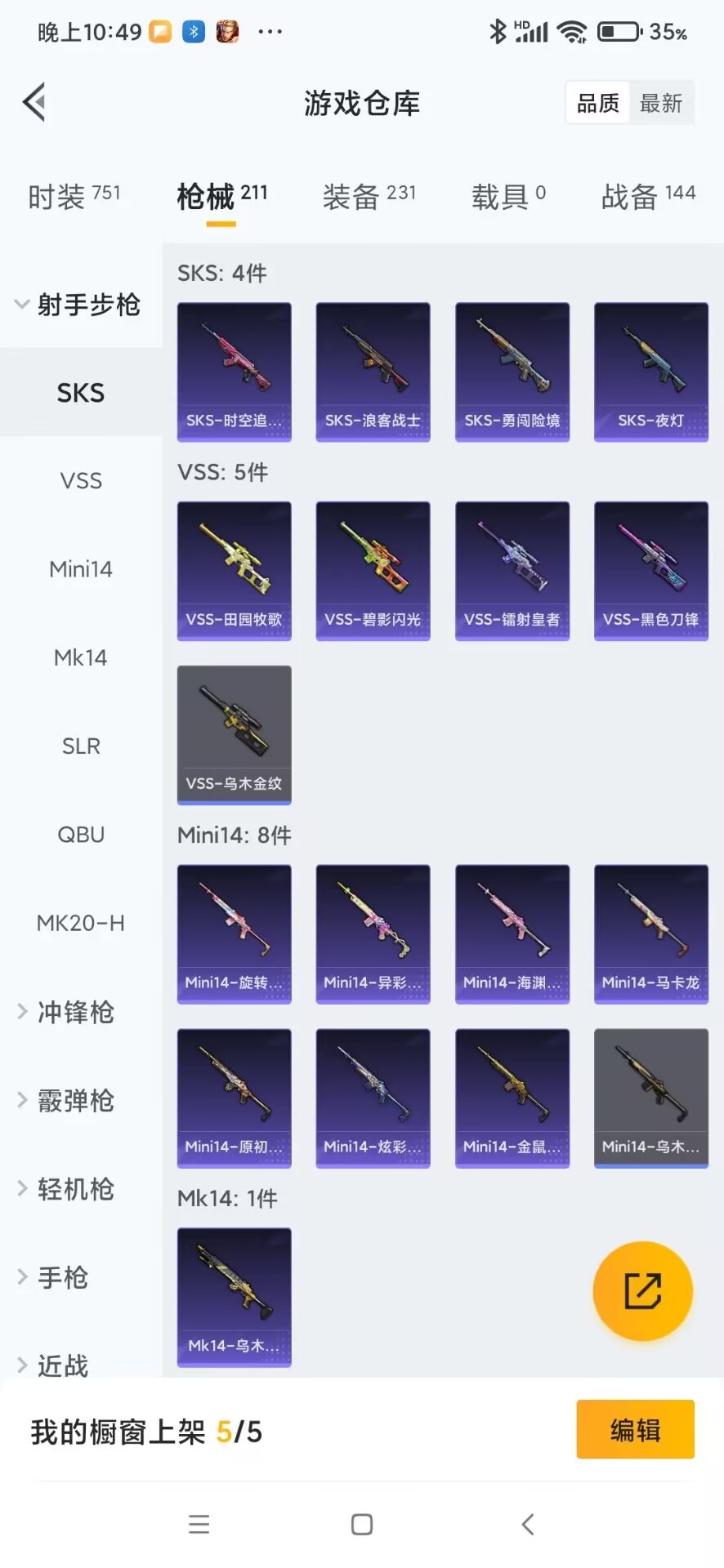Tap the 编辑 button

click(635, 1430)
